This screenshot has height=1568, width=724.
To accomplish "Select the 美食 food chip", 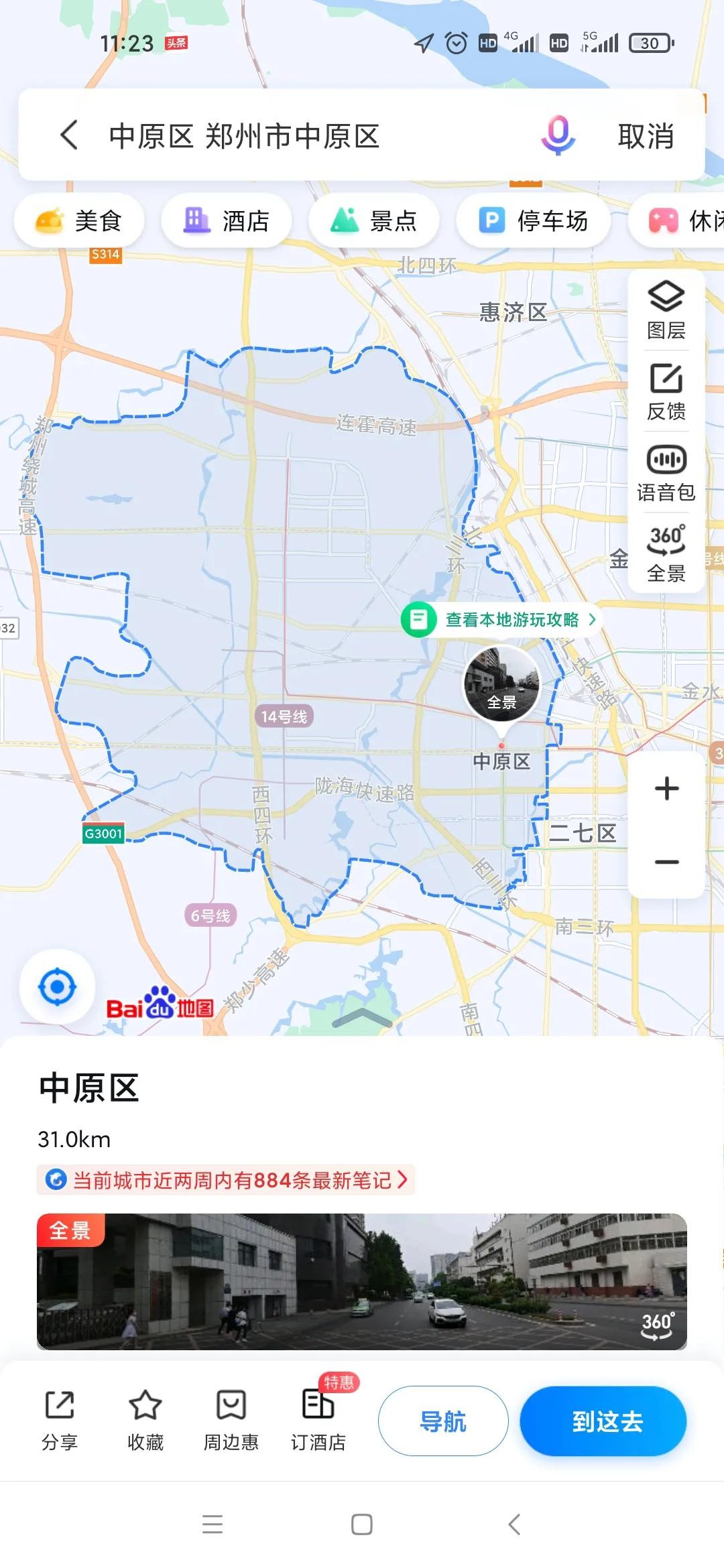I will [79, 220].
